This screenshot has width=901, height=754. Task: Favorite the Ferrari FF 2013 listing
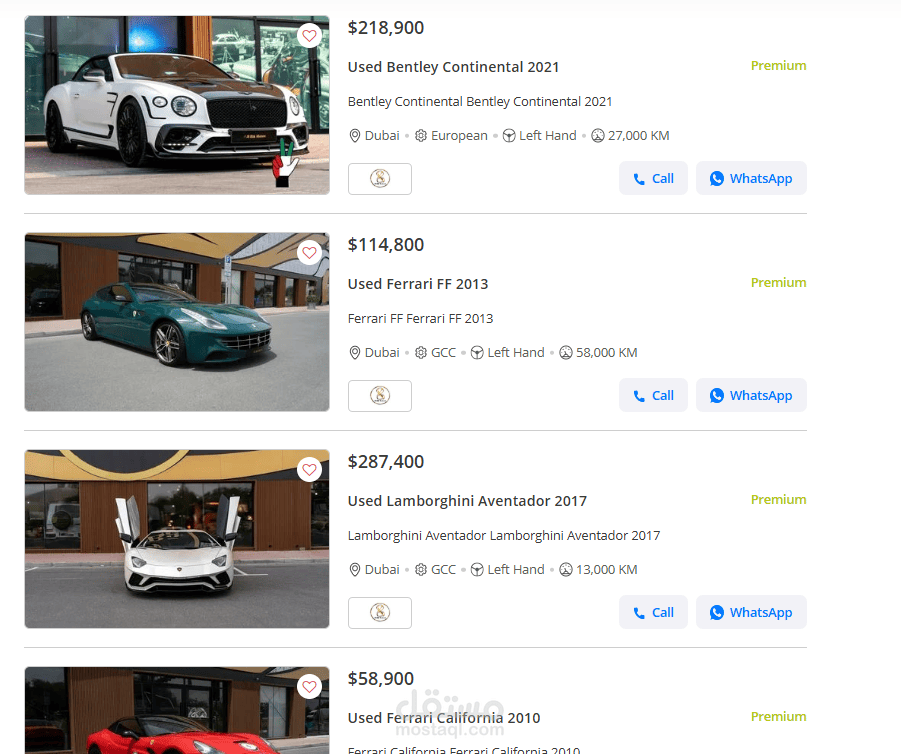click(309, 253)
